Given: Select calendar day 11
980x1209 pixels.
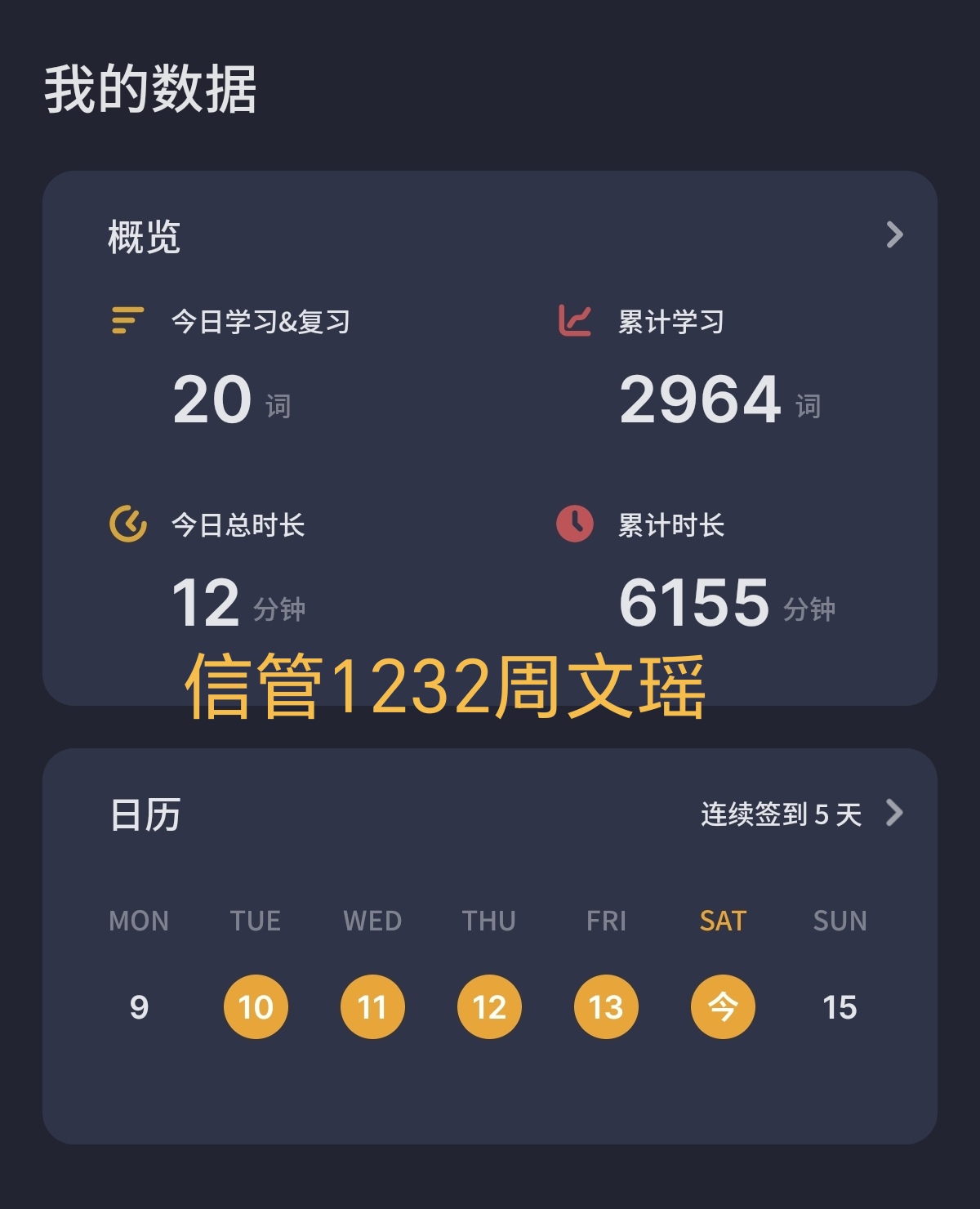Looking at the screenshot, I should (x=372, y=1006).
